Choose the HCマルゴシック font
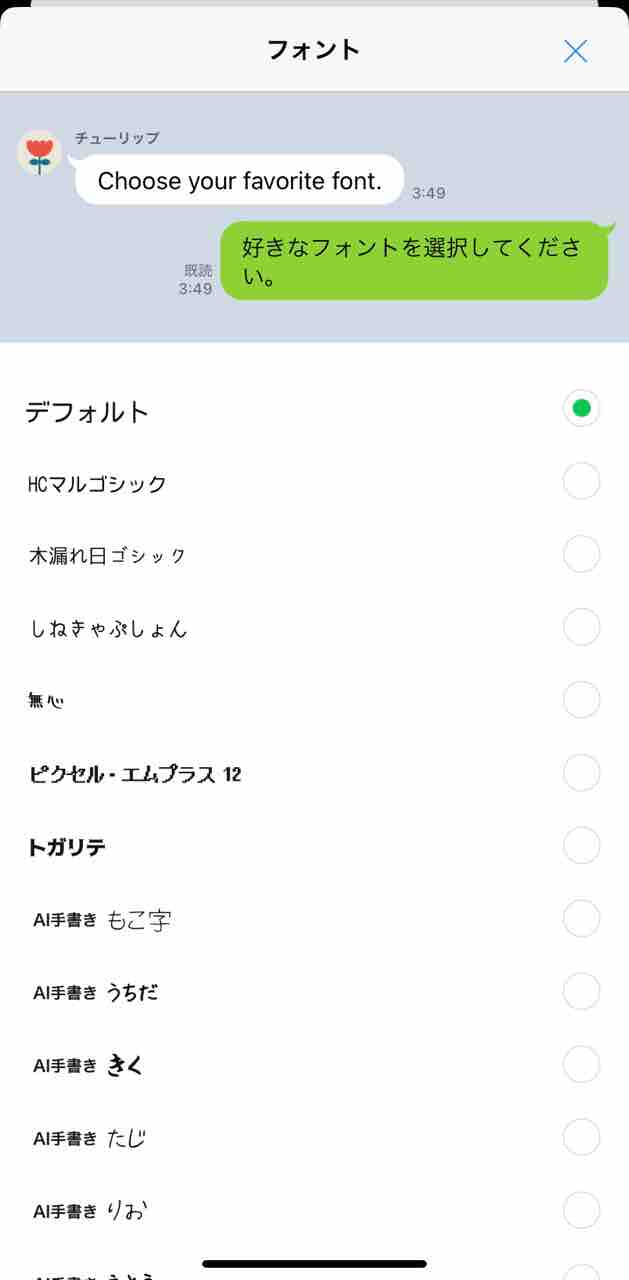This screenshot has height=1280, width=629. coord(581,481)
